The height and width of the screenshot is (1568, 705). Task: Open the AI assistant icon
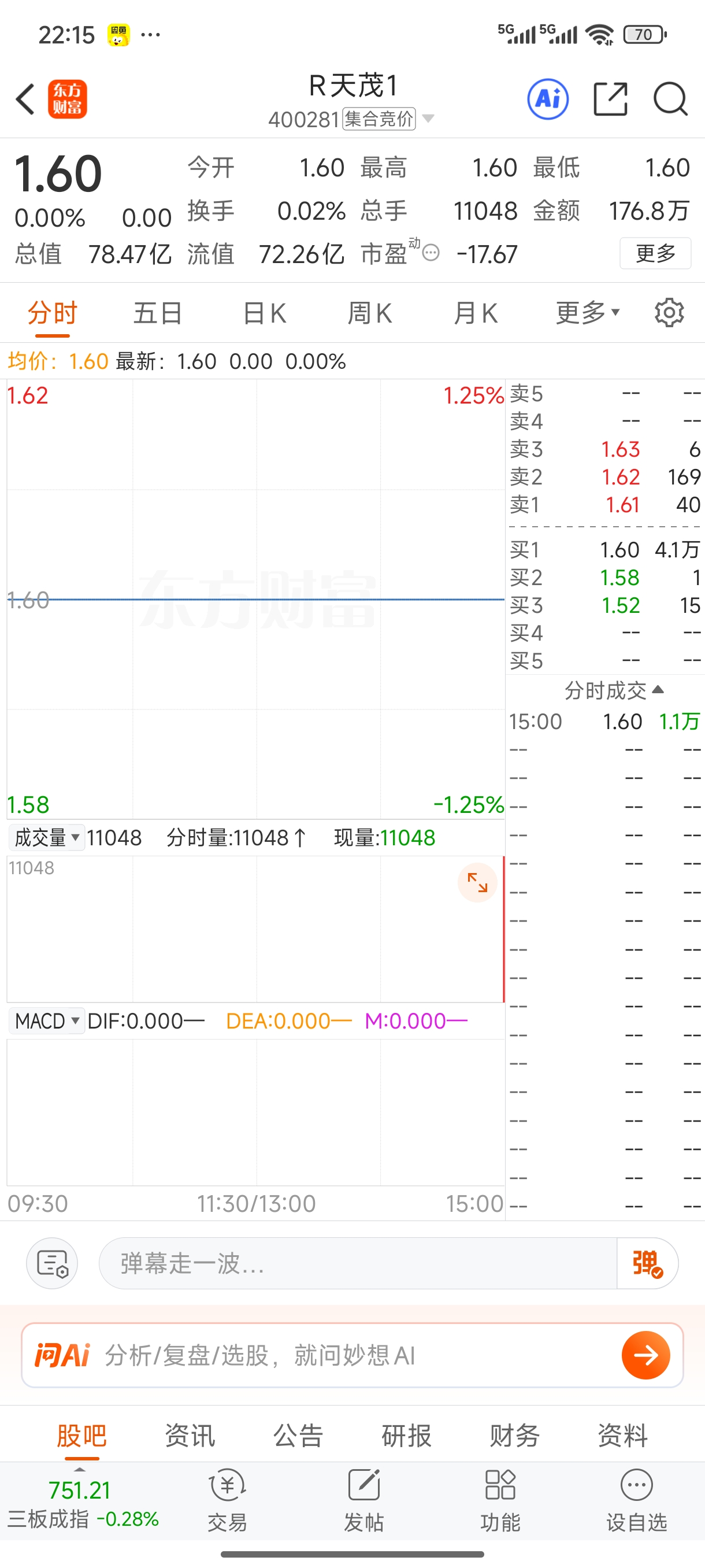pos(547,99)
